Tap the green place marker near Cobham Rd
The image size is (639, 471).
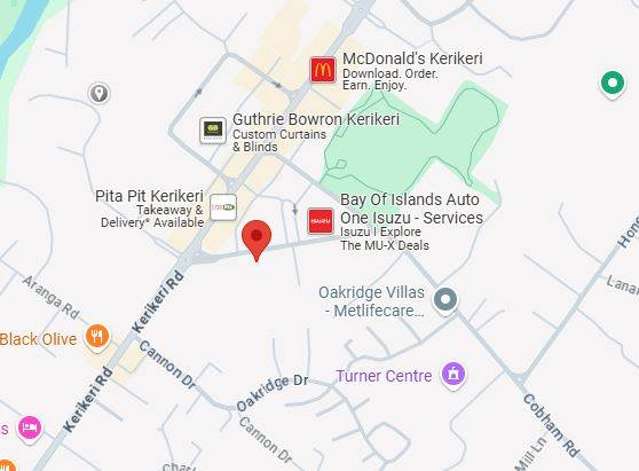click(611, 84)
